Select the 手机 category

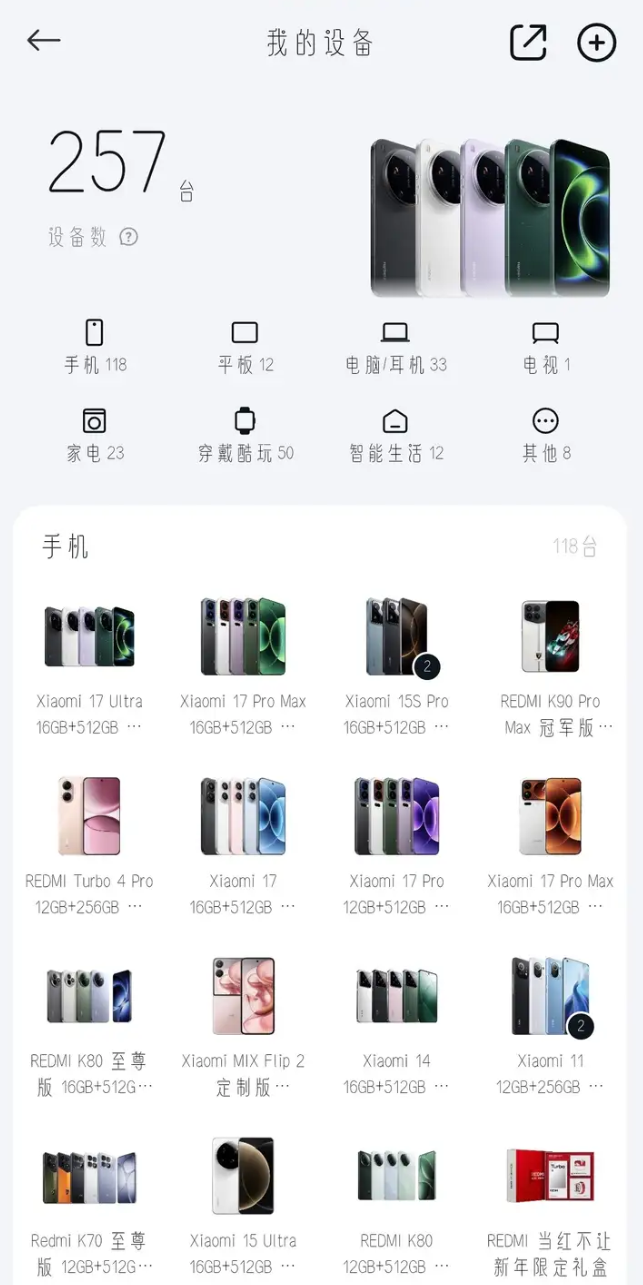(95, 347)
